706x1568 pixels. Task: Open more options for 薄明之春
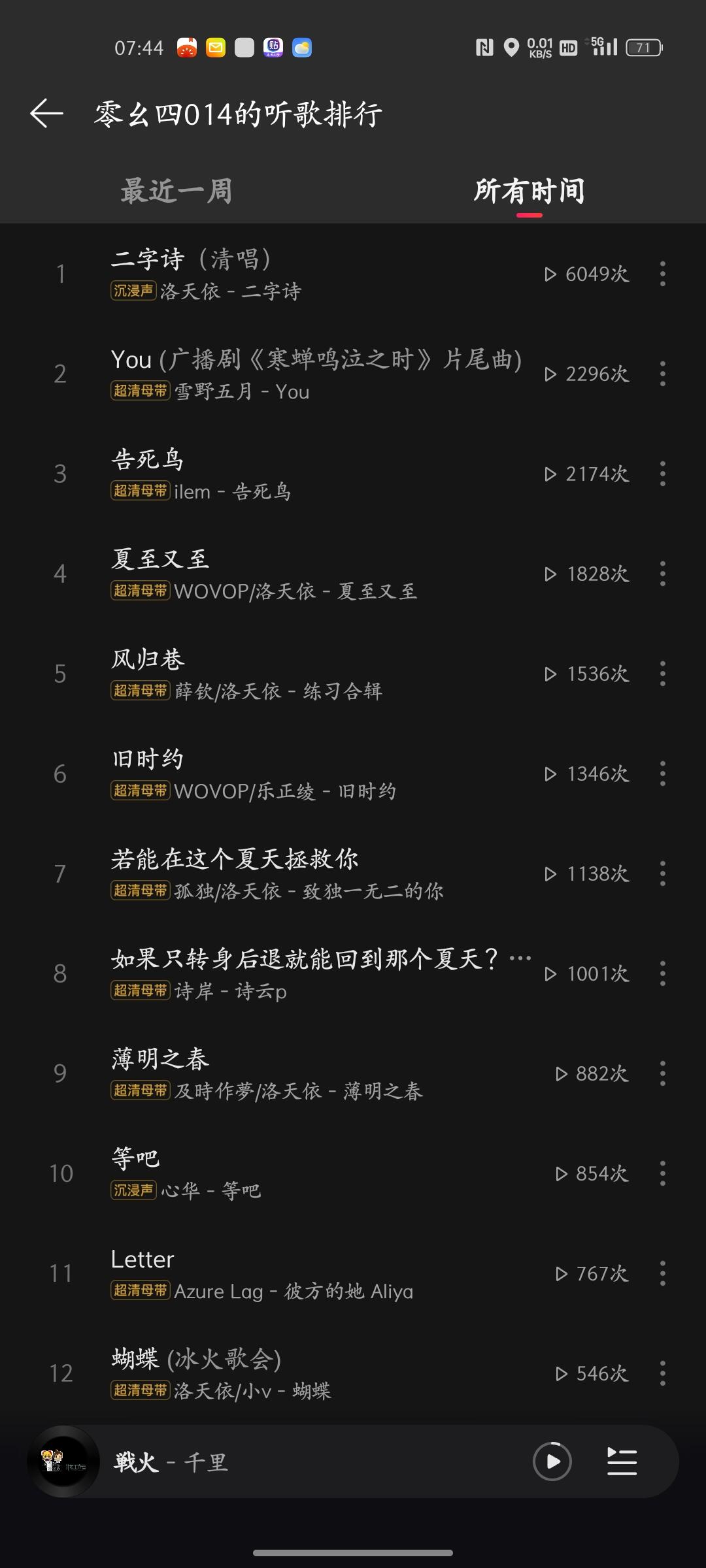pos(663,1073)
